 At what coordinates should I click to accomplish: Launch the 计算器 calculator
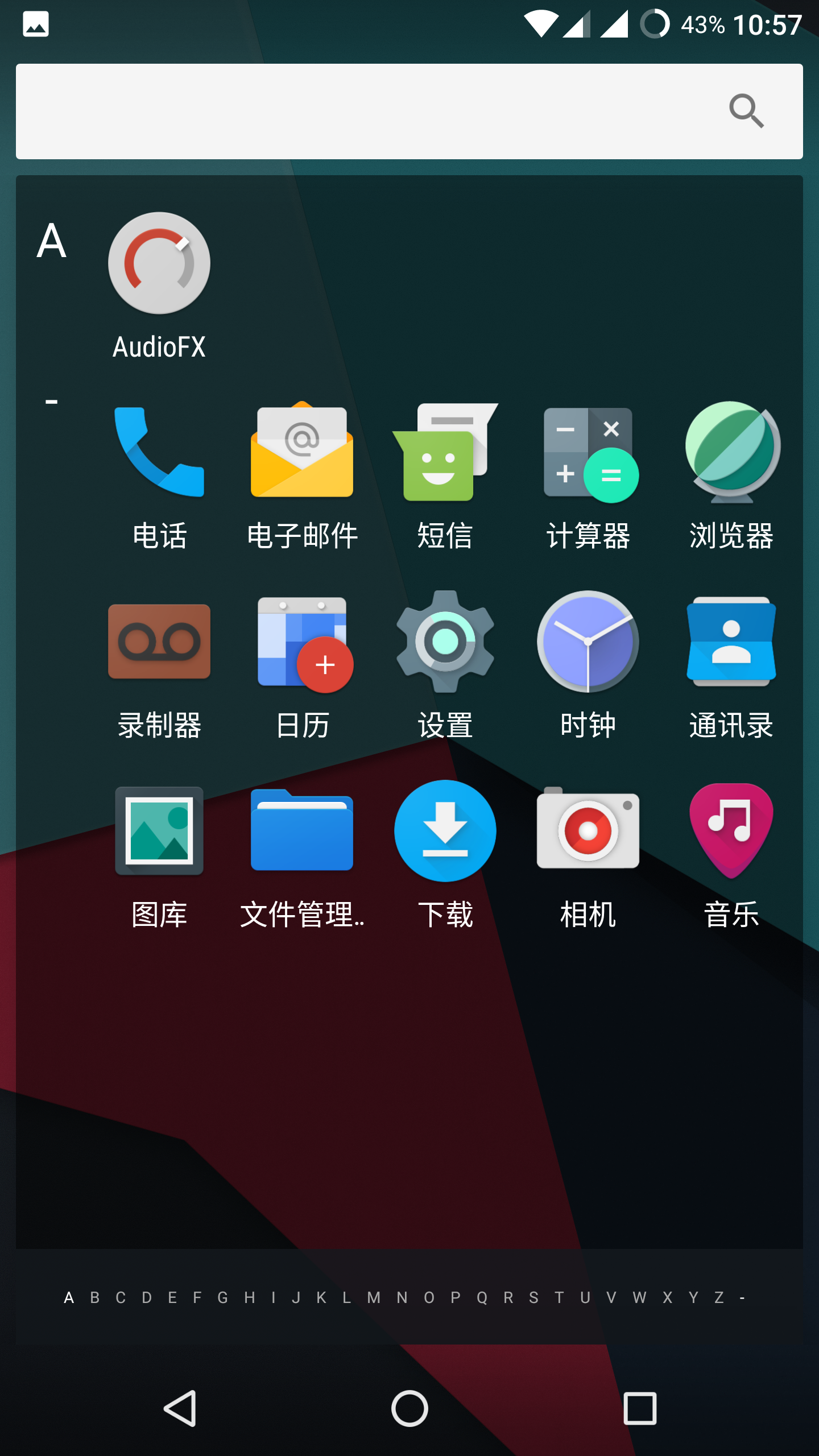pyautogui.click(x=588, y=452)
